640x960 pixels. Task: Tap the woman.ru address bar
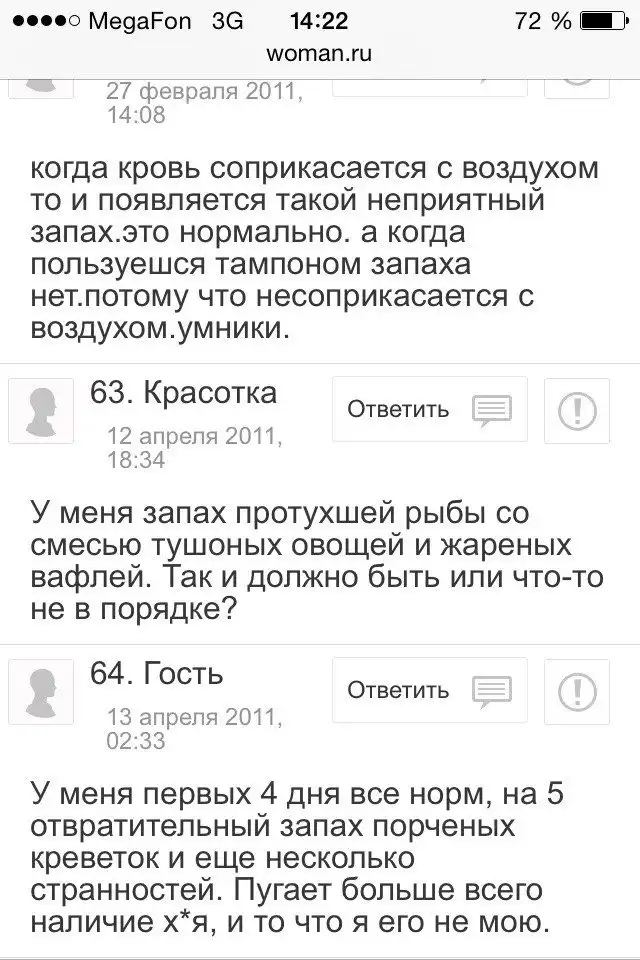tap(319, 53)
